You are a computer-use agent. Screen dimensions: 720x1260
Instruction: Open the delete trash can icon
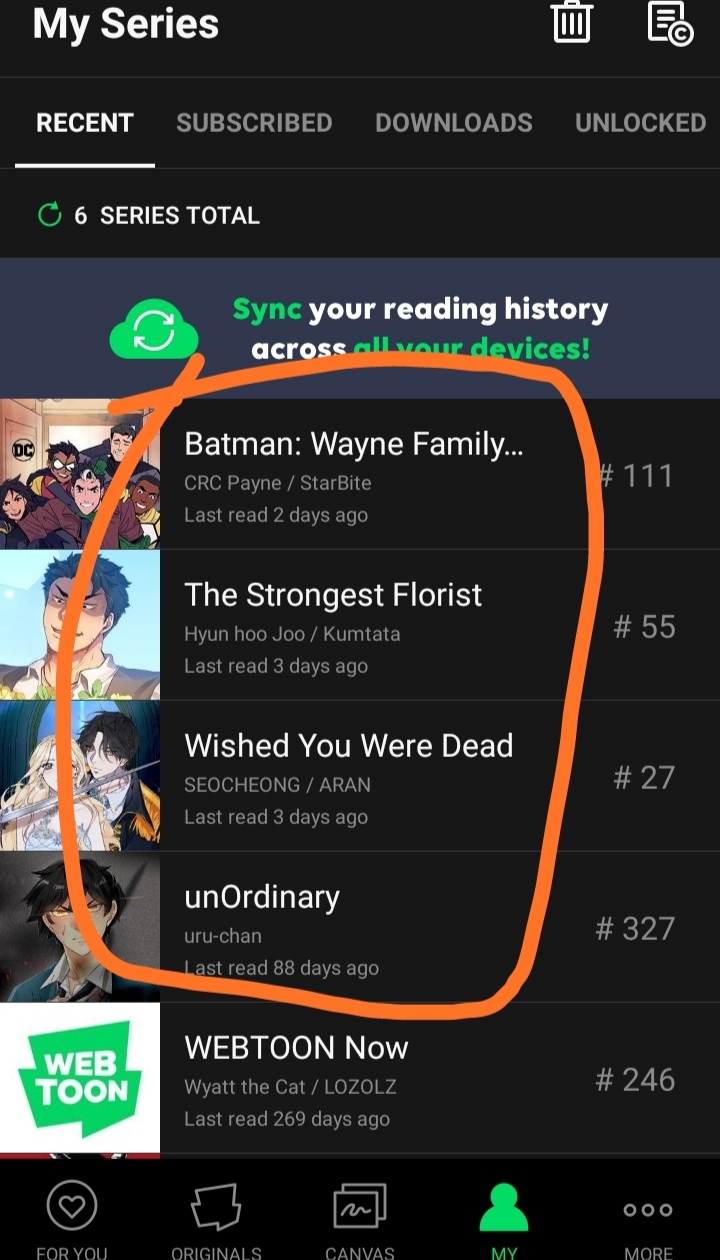572,22
